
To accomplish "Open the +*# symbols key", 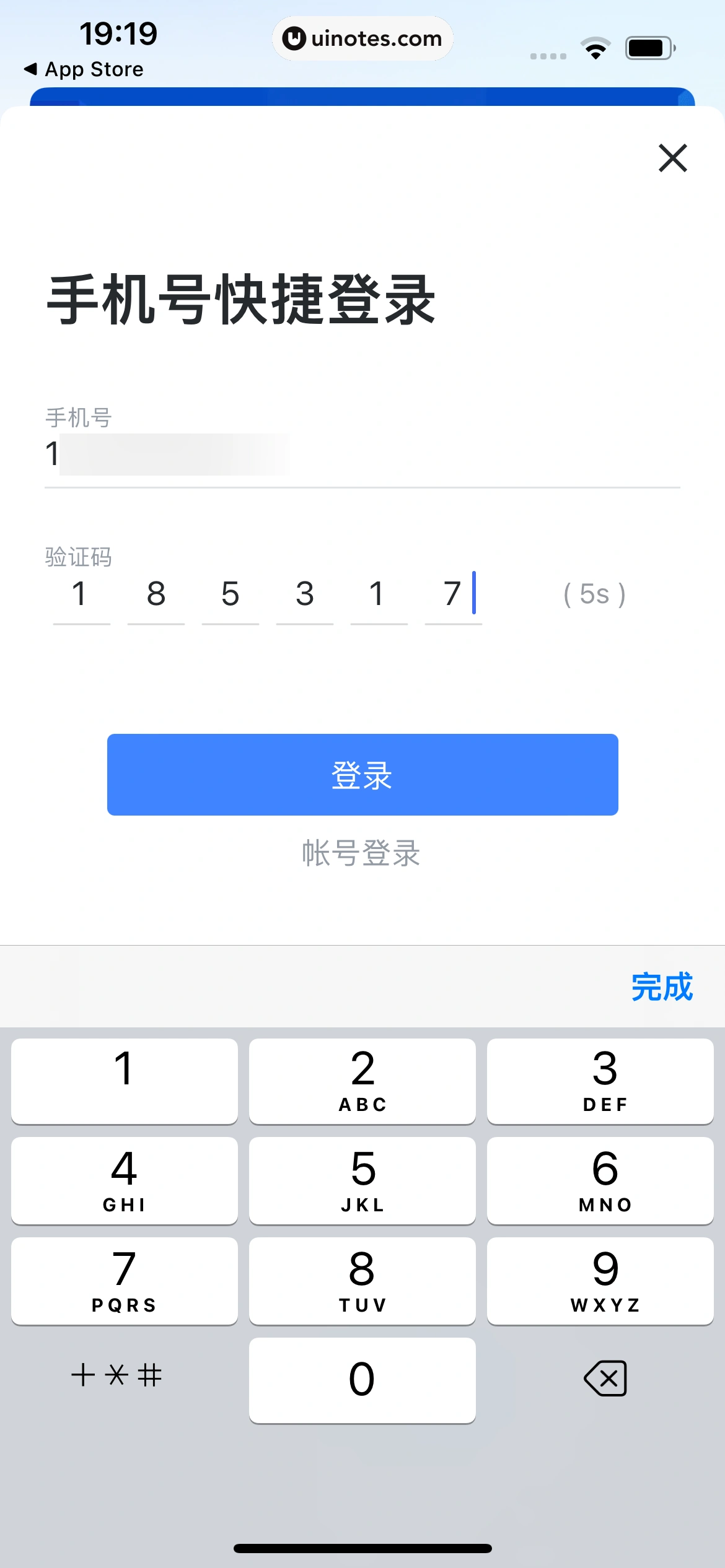I will 116,1376.
